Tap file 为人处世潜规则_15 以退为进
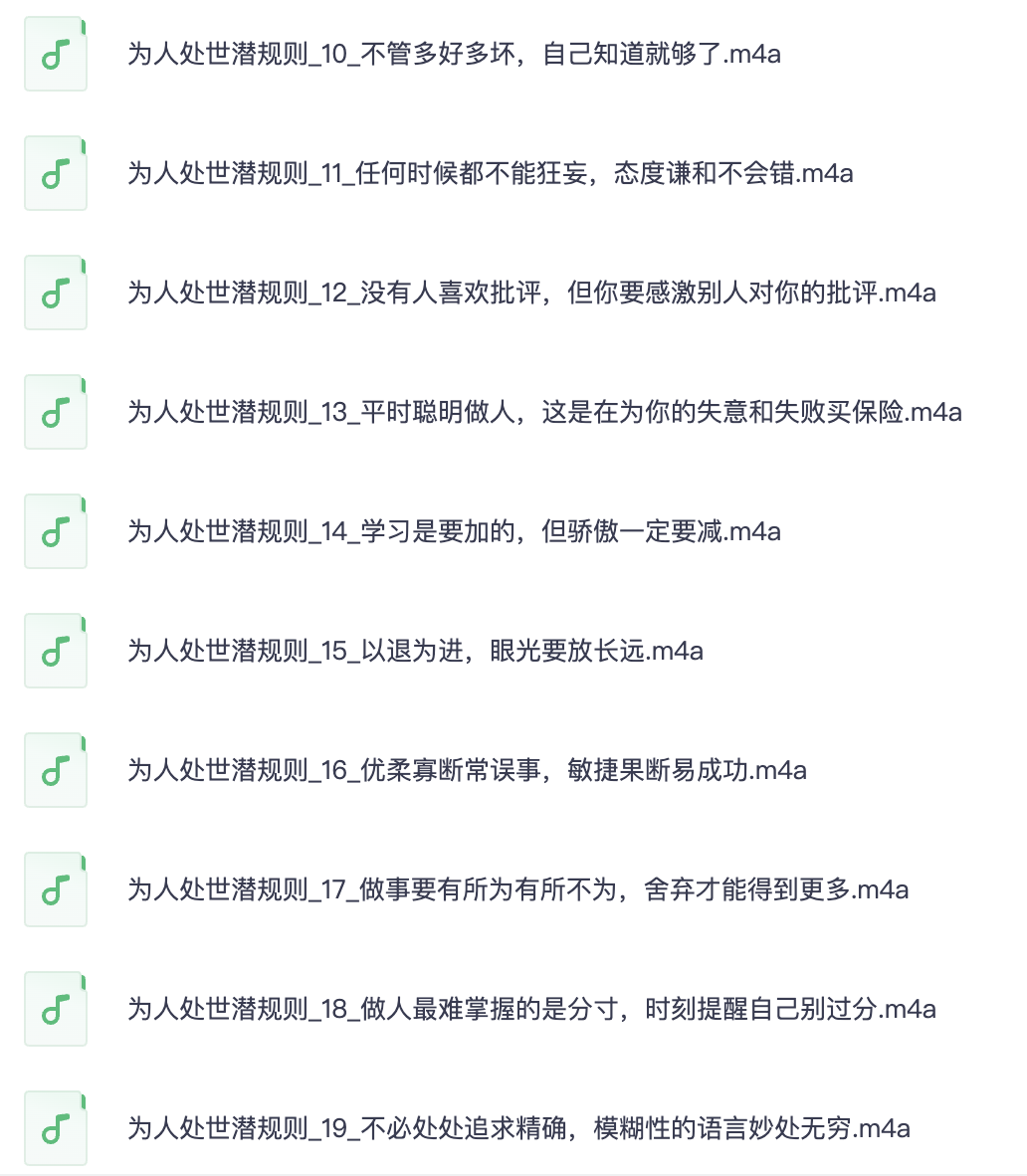 click(414, 651)
